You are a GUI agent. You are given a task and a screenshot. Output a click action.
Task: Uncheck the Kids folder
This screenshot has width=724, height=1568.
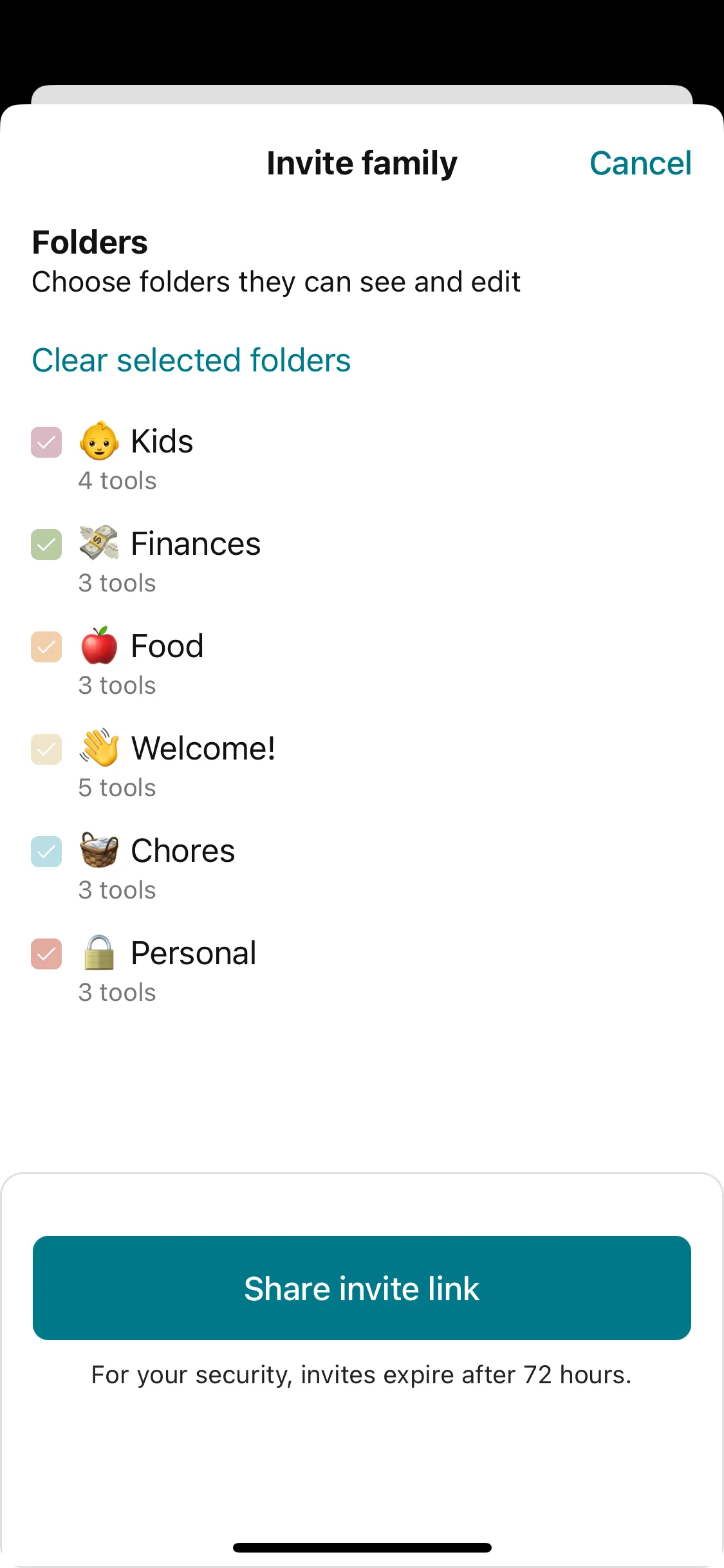pyautogui.click(x=46, y=443)
